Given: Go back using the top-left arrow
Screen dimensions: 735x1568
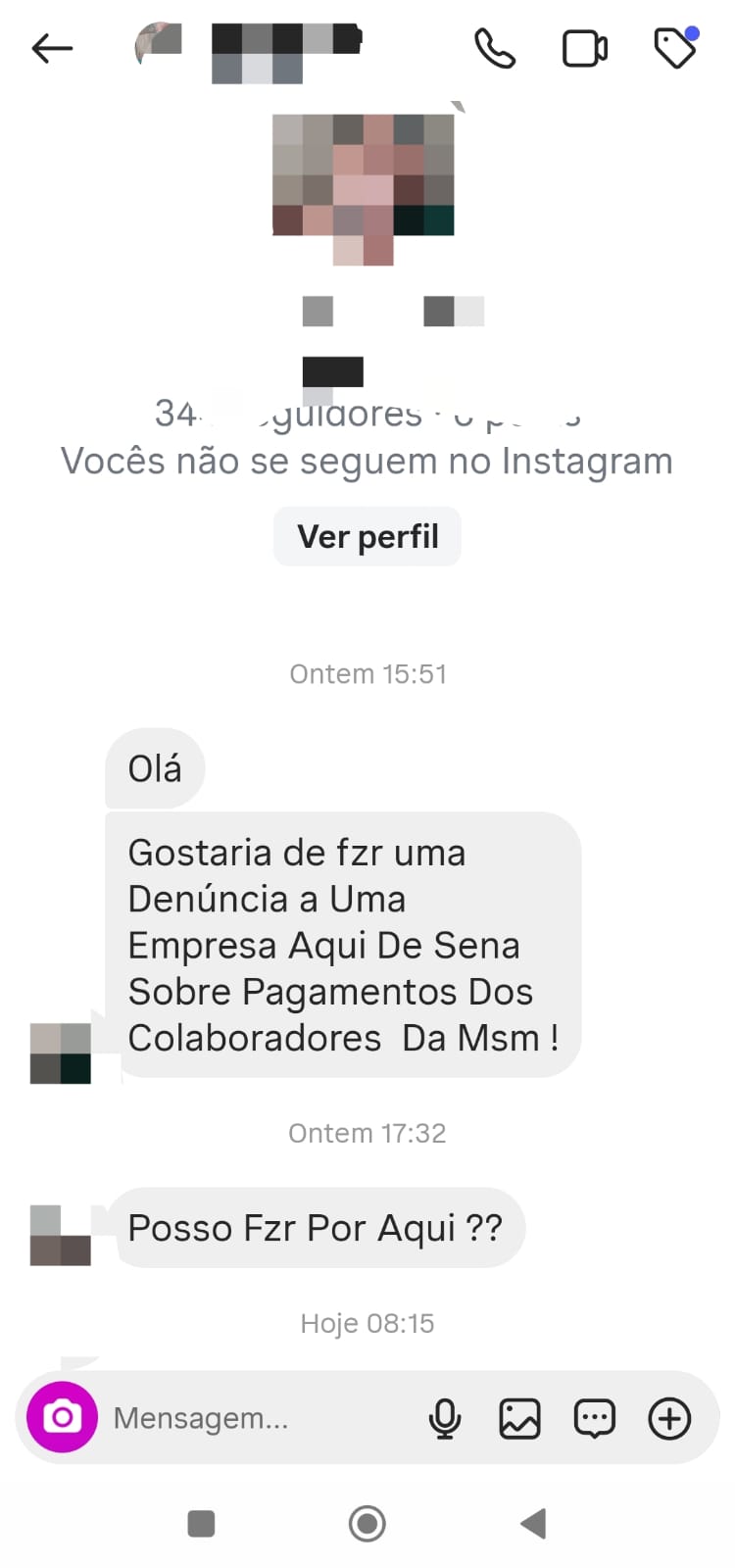Looking at the screenshot, I should click(52, 48).
